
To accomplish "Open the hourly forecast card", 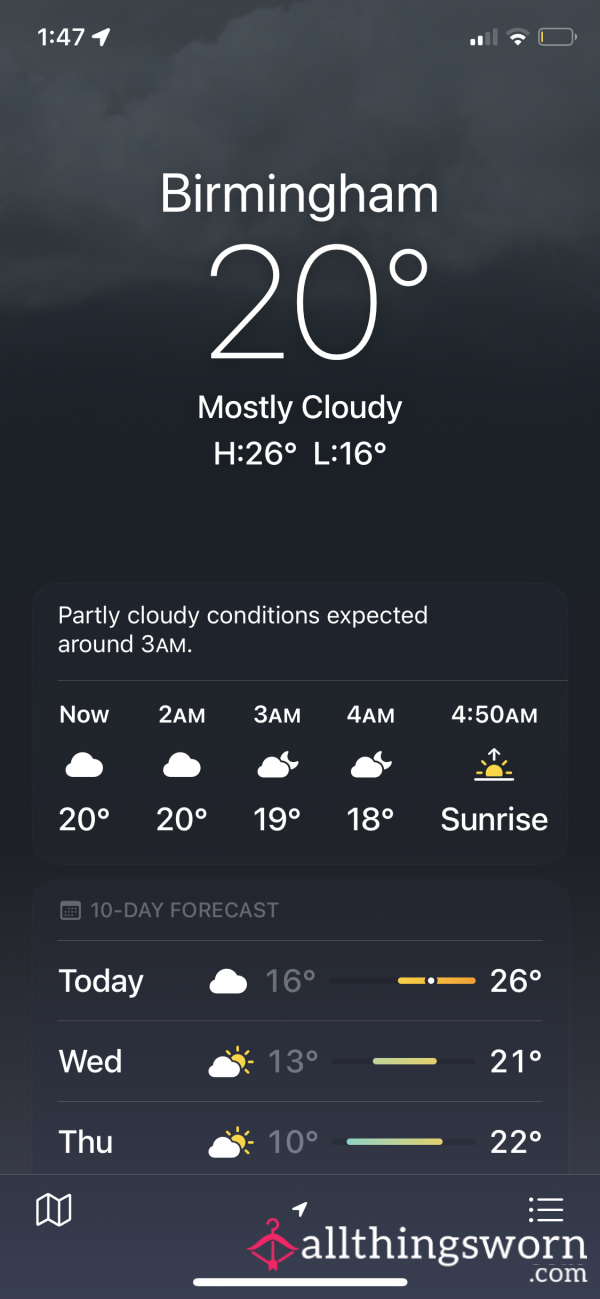I will [300, 724].
